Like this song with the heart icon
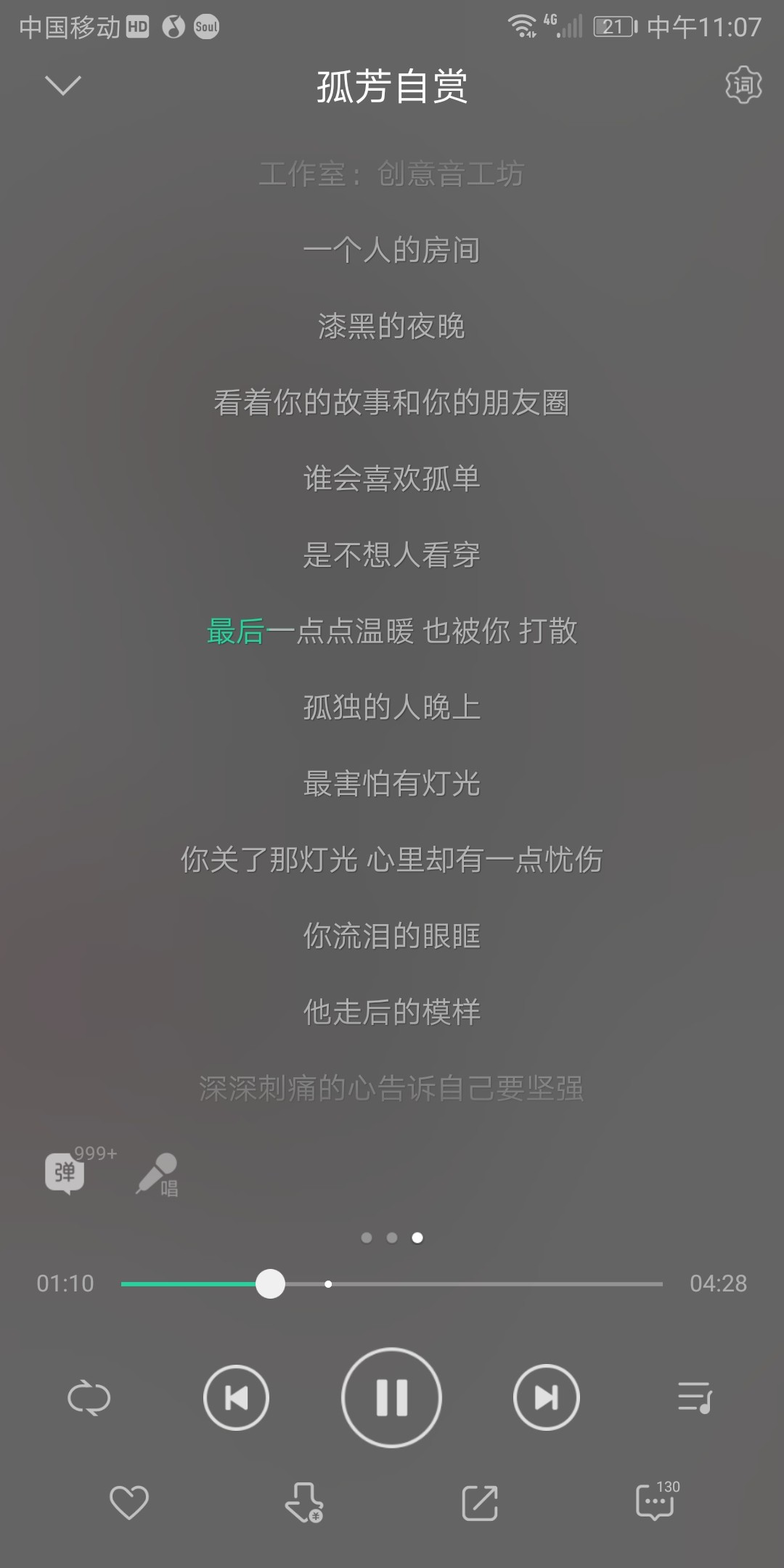The height and width of the screenshot is (1568, 784). point(129,1503)
